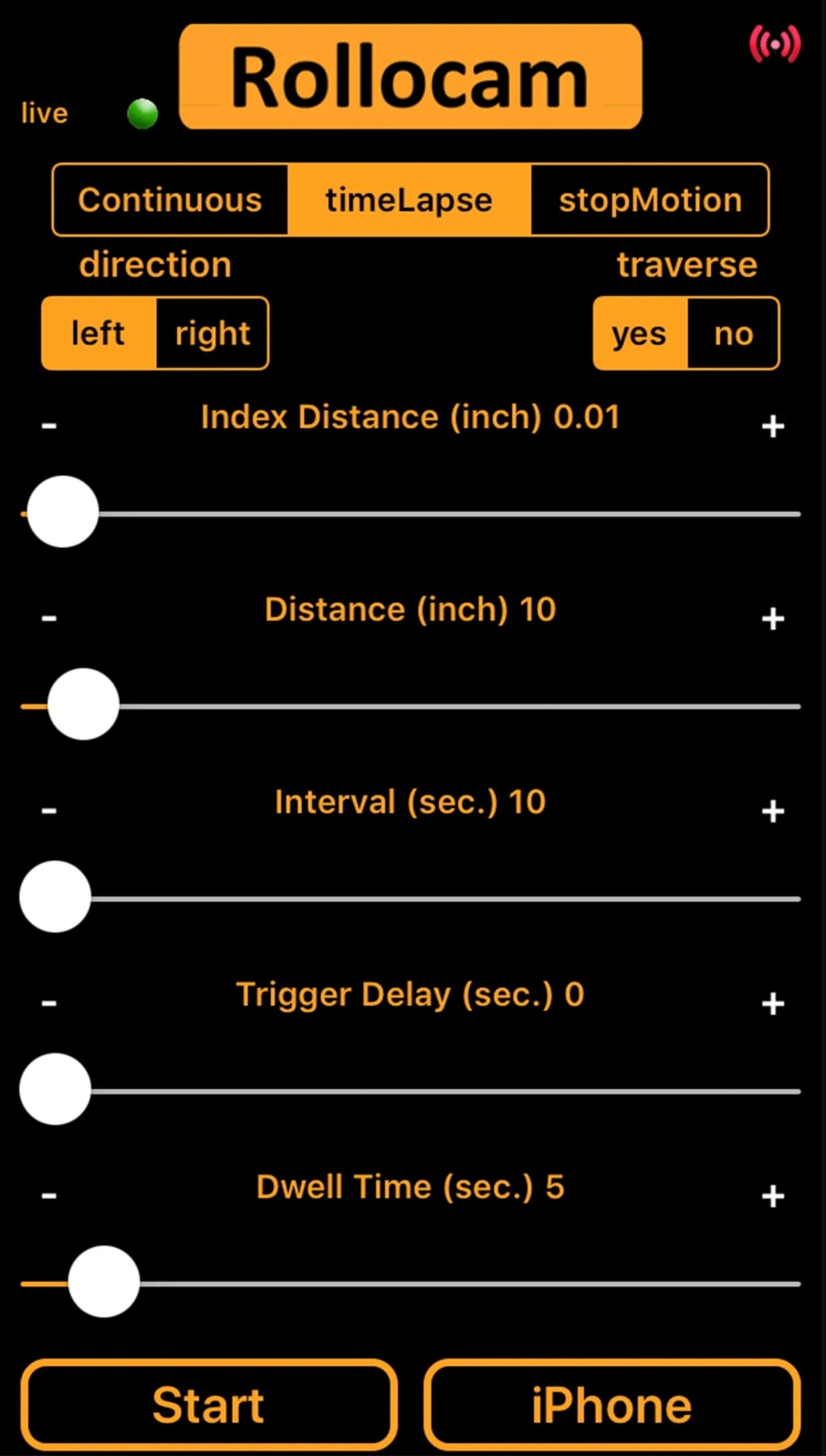Tap the Distance (inch) slider track
The image size is (826, 1456).
(457, 707)
